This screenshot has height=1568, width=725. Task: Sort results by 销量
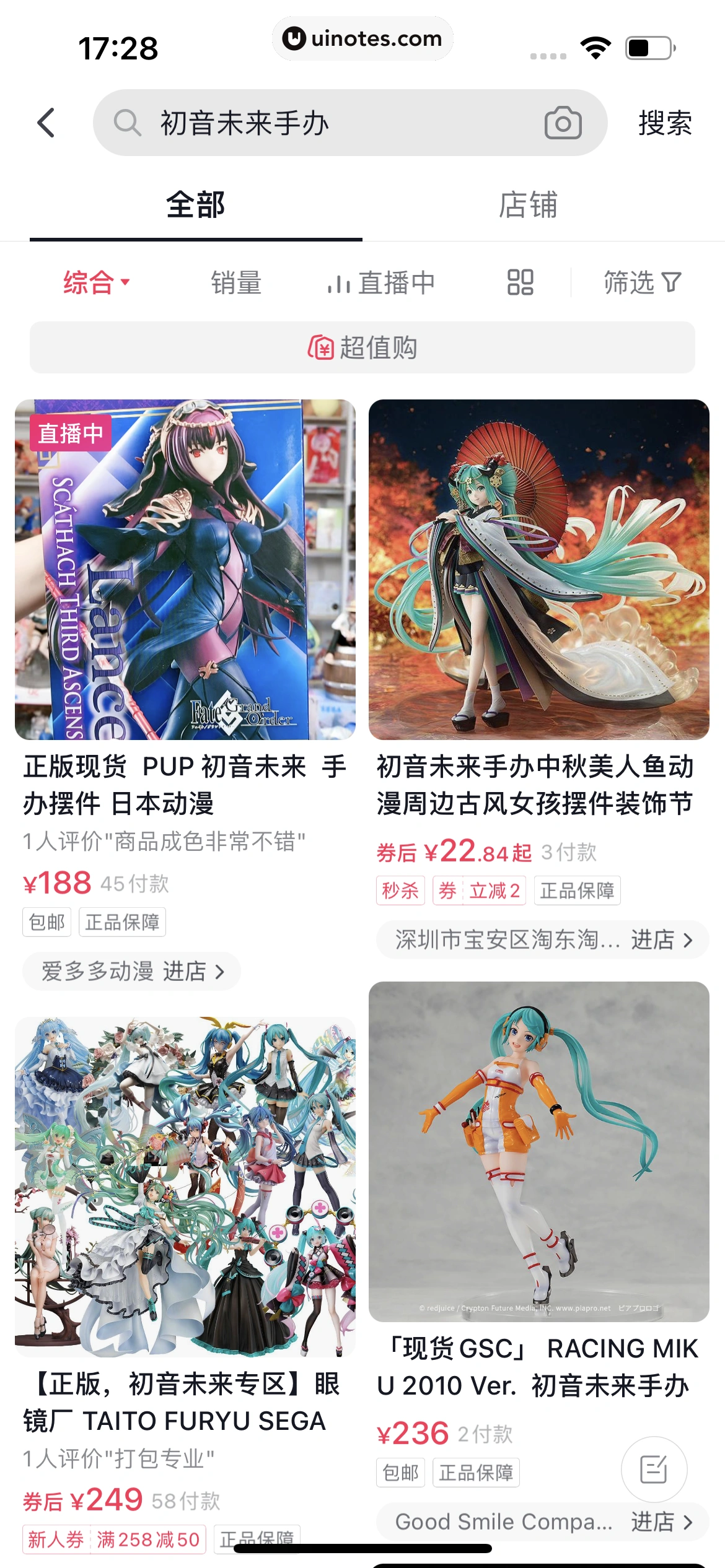pyautogui.click(x=236, y=282)
